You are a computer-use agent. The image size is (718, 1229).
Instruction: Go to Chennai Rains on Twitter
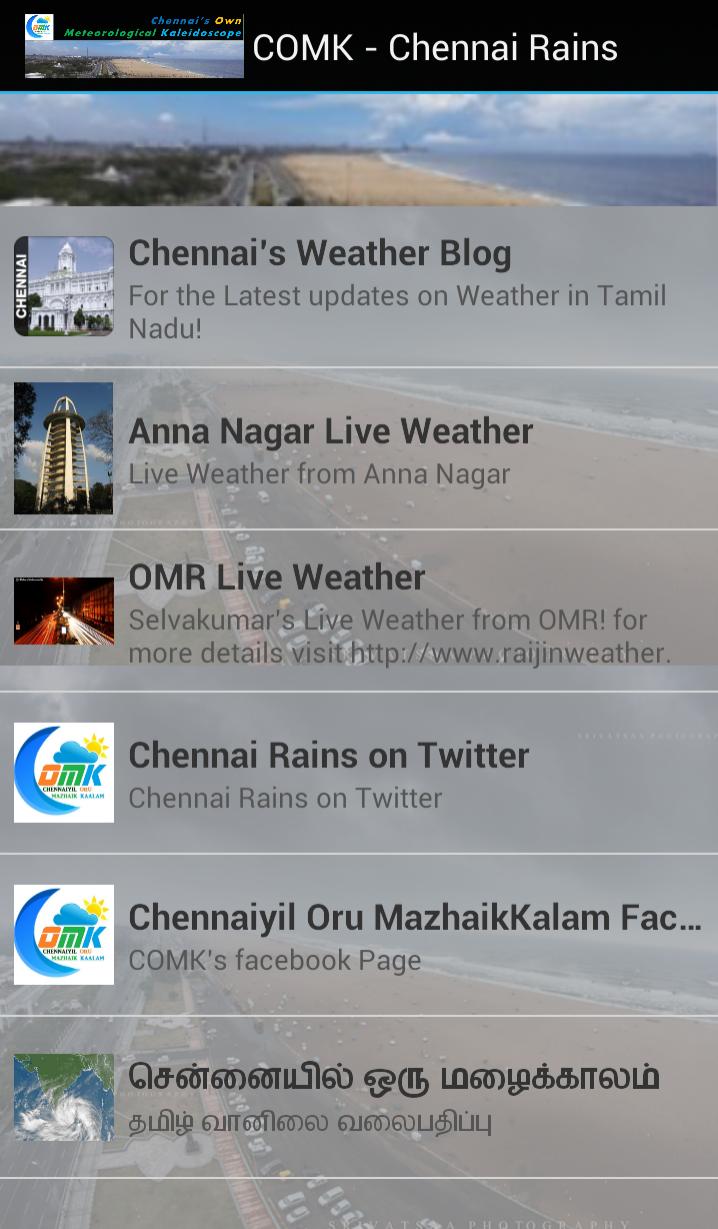coord(359,772)
